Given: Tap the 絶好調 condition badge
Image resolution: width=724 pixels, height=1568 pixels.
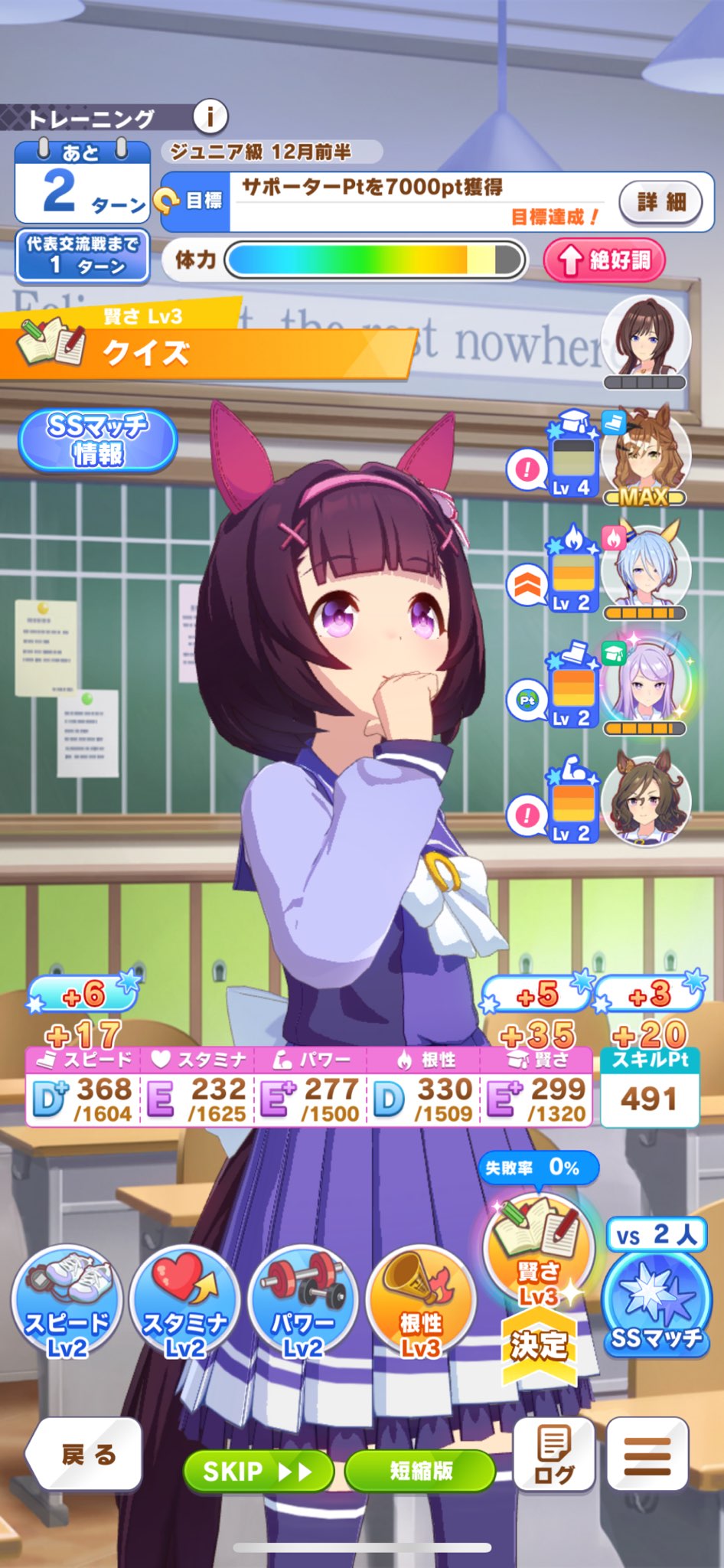Looking at the screenshot, I should click(605, 260).
